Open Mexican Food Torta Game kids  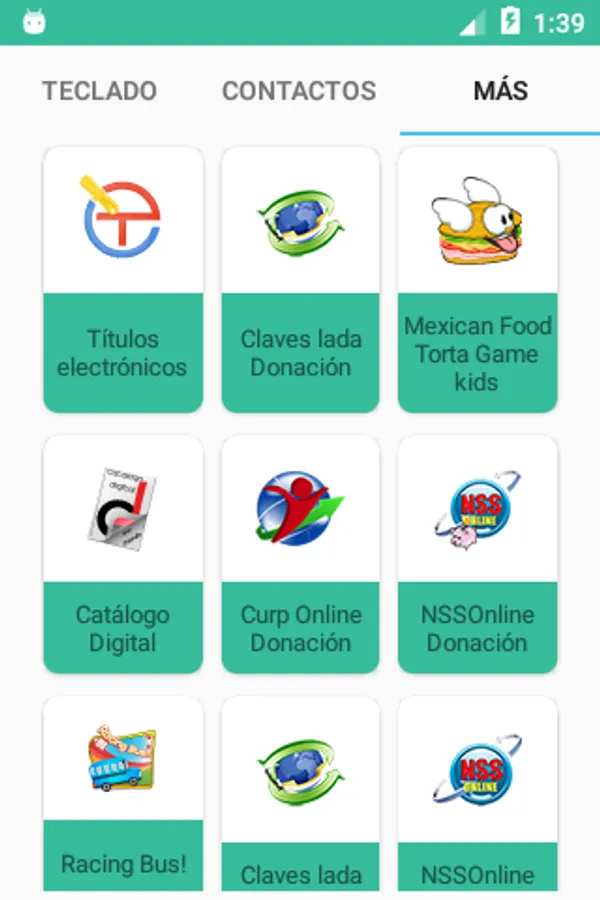[x=477, y=280]
